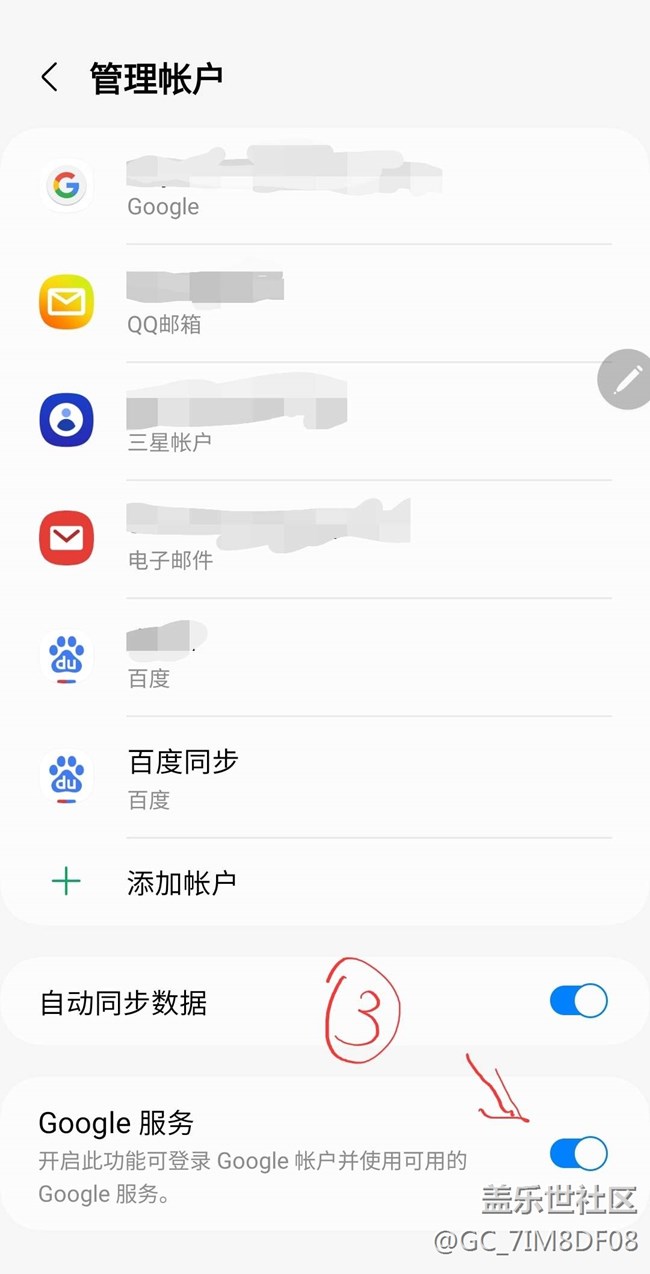Viewport: 650px width, 1274px height.
Task: Tap 添加帐户 to add an account
Action: pyautogui.click(x=181, y=882)
